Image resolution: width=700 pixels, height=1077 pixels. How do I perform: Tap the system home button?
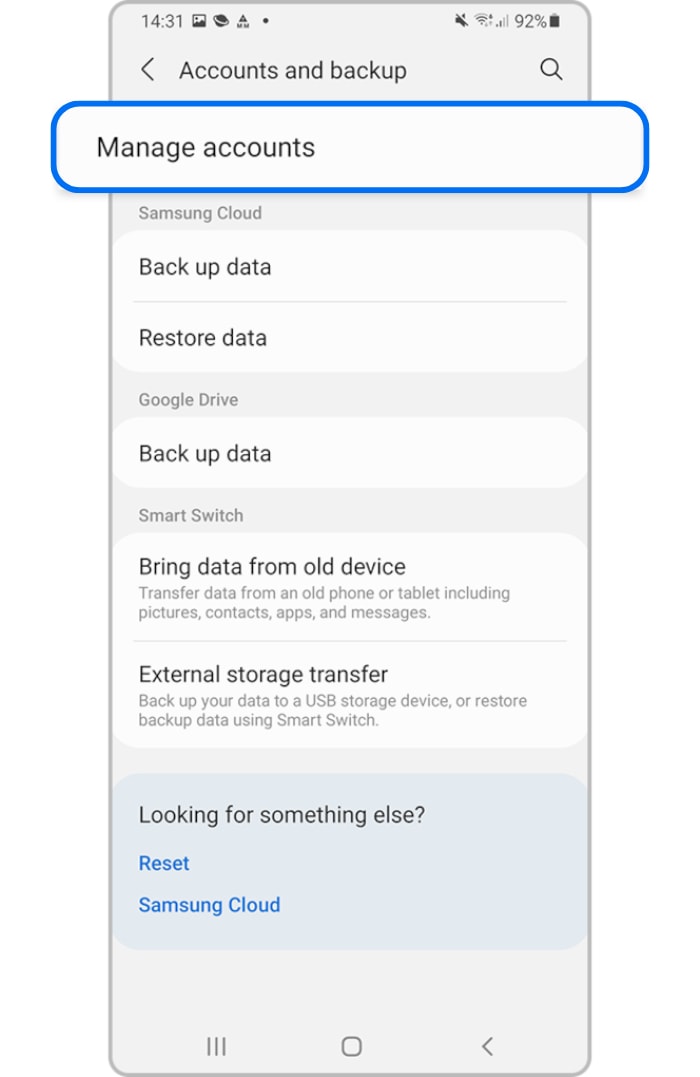coord(351,1046)
